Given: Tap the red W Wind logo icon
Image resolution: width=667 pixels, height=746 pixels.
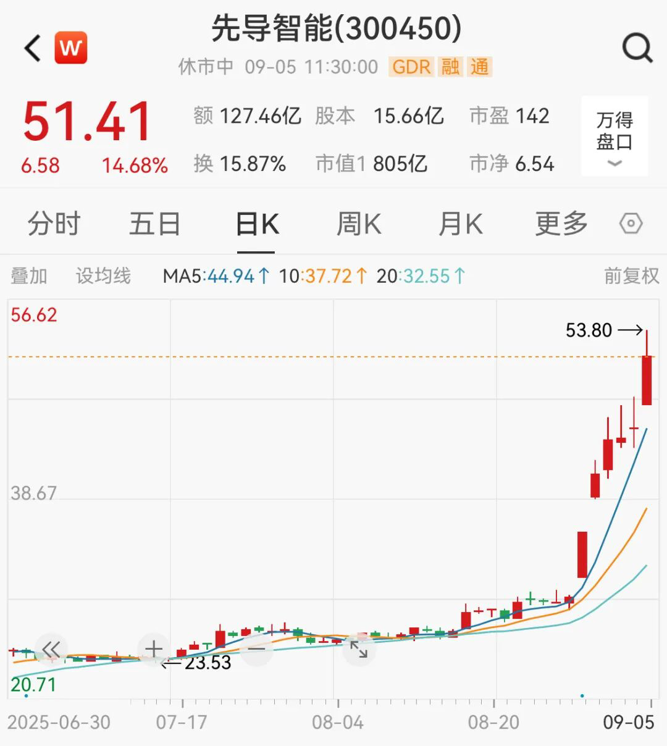Looking at the screenshot, I should click(71, 47).
